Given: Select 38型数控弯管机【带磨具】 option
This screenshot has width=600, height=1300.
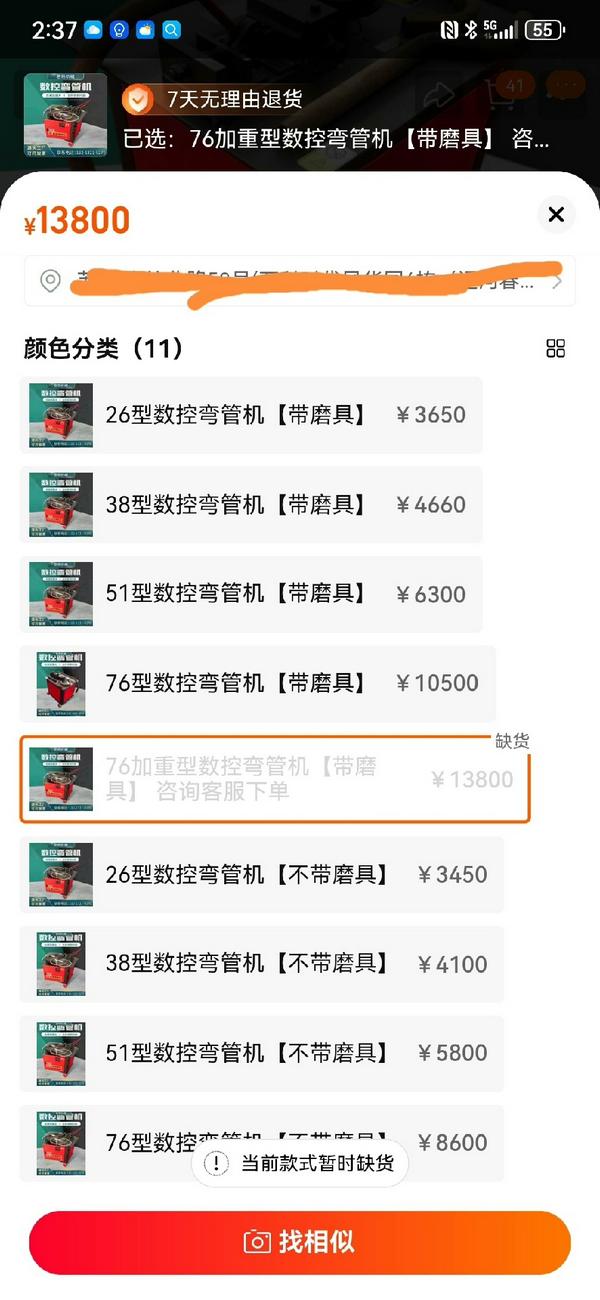Looking at the screenshot, I should [250, 504].
